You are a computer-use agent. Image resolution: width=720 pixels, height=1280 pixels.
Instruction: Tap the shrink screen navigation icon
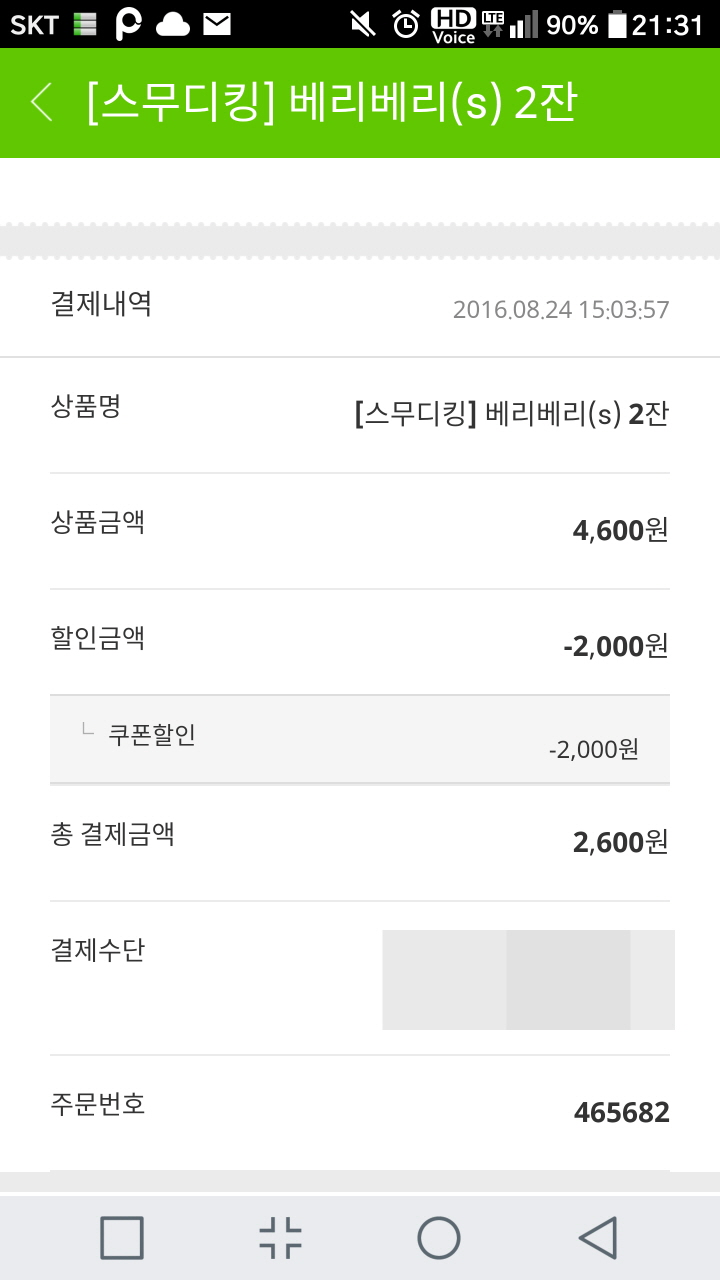280,1238
